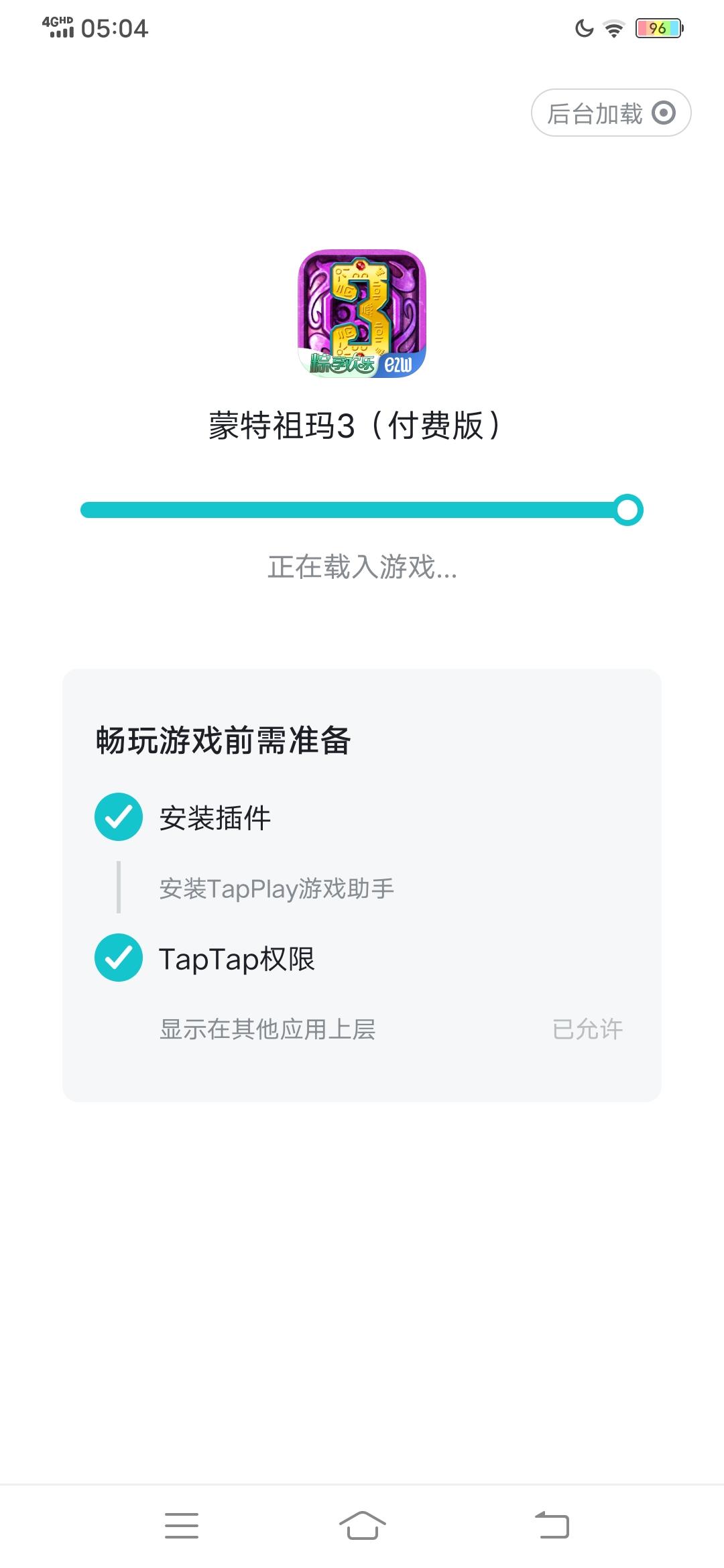724x1568 pixels.
Task: Open the recent apps menu
Action: [182, 1525]
